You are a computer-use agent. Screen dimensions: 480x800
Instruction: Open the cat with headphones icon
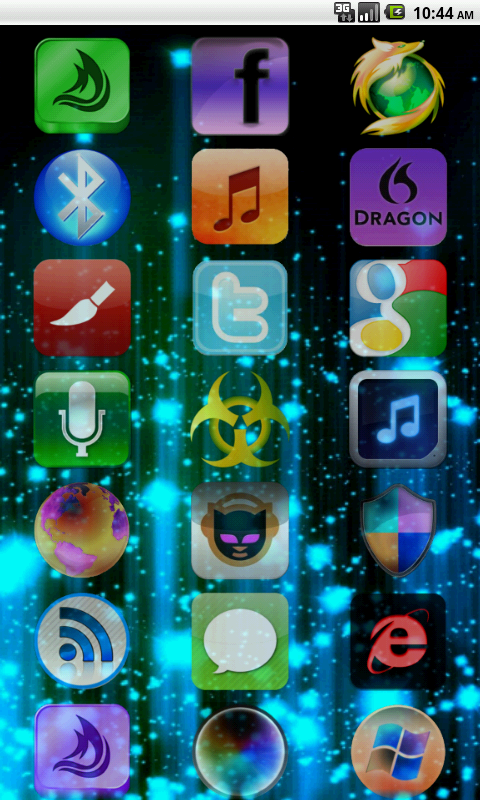pyautogui.click(x=240, y=530)
